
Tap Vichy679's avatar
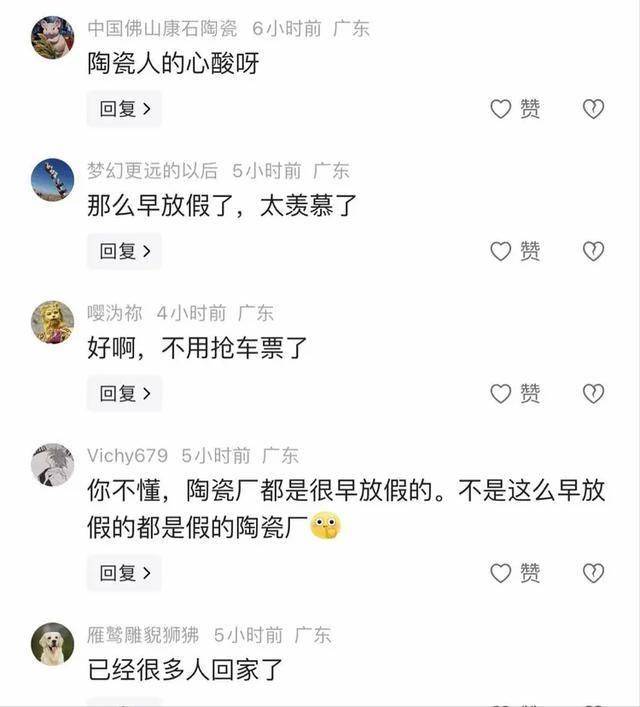pos(53,465)
